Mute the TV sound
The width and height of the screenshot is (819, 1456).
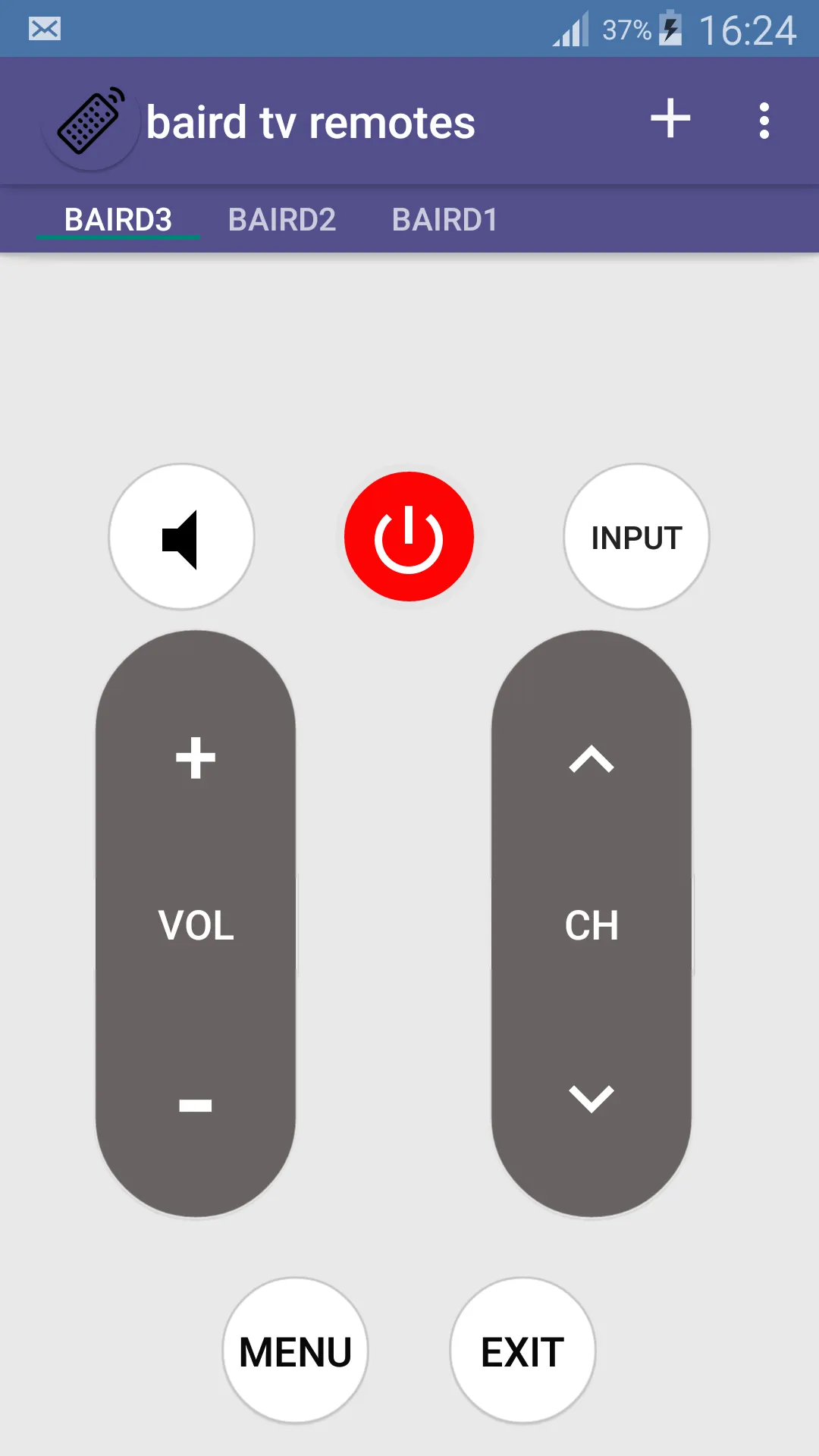coord(182,538)
